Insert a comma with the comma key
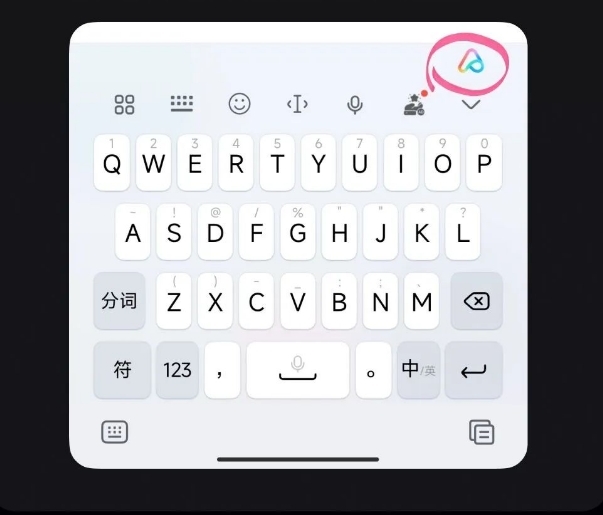 coord(221,370)
